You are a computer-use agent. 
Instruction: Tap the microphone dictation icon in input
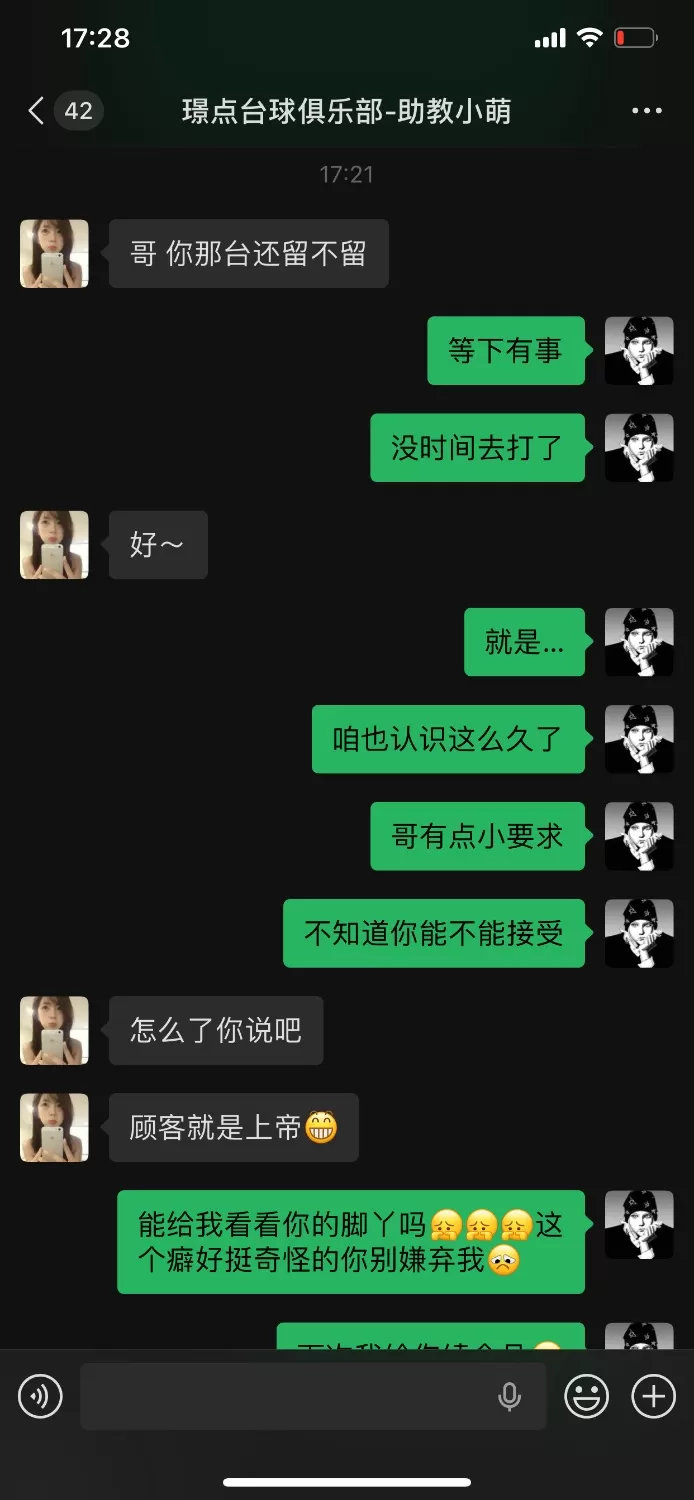[x=510, y=1396]
